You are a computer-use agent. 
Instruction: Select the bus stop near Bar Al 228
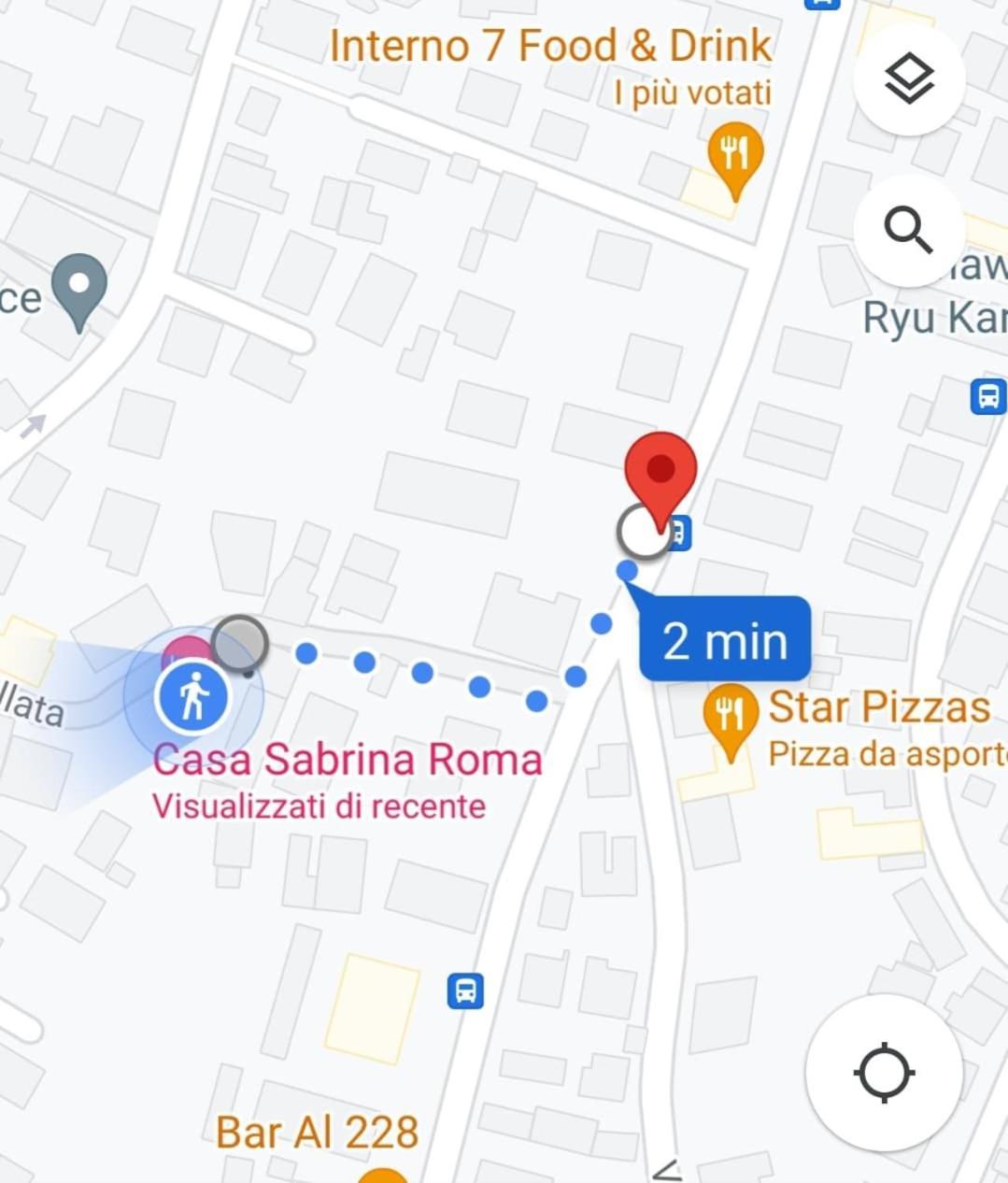point(465,990)
